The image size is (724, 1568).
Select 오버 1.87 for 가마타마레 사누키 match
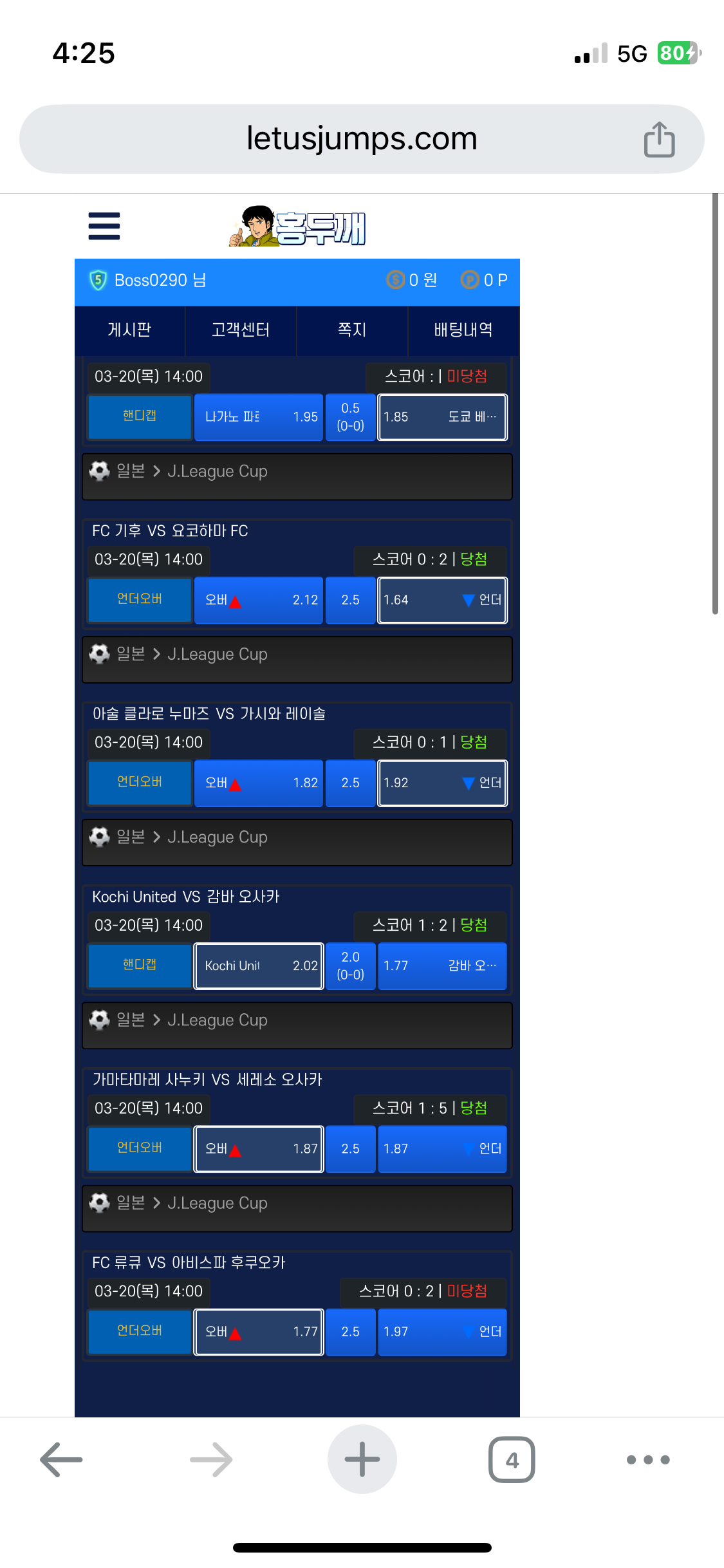point(259,1149)
